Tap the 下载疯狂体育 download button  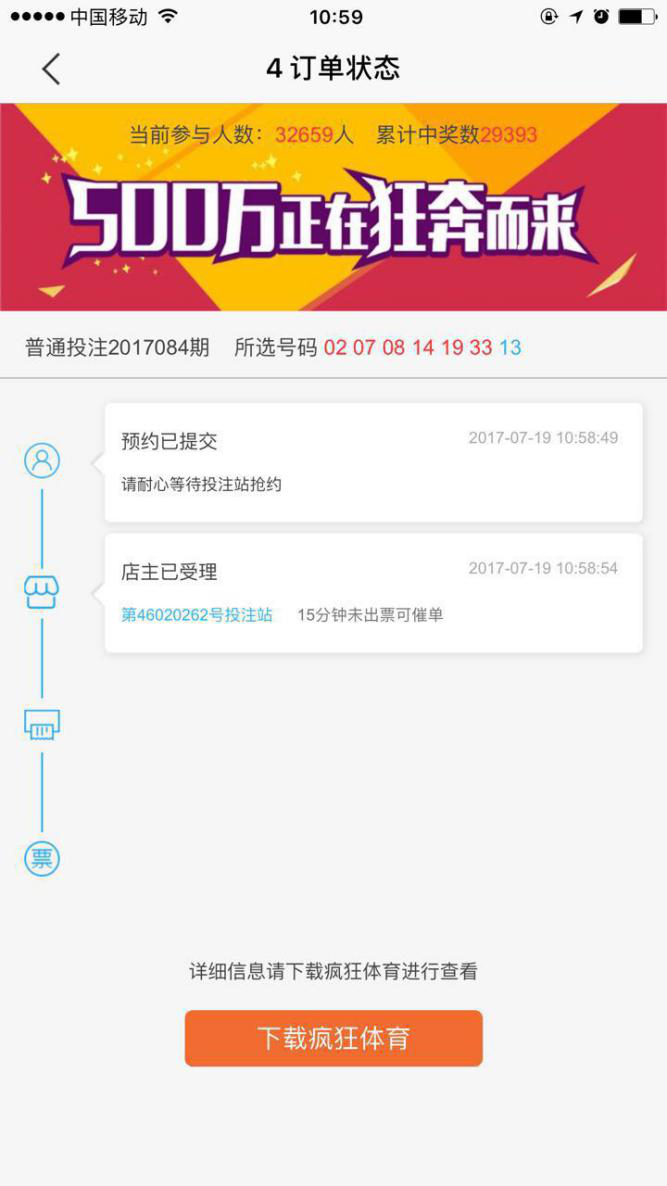click(333, 1038)
